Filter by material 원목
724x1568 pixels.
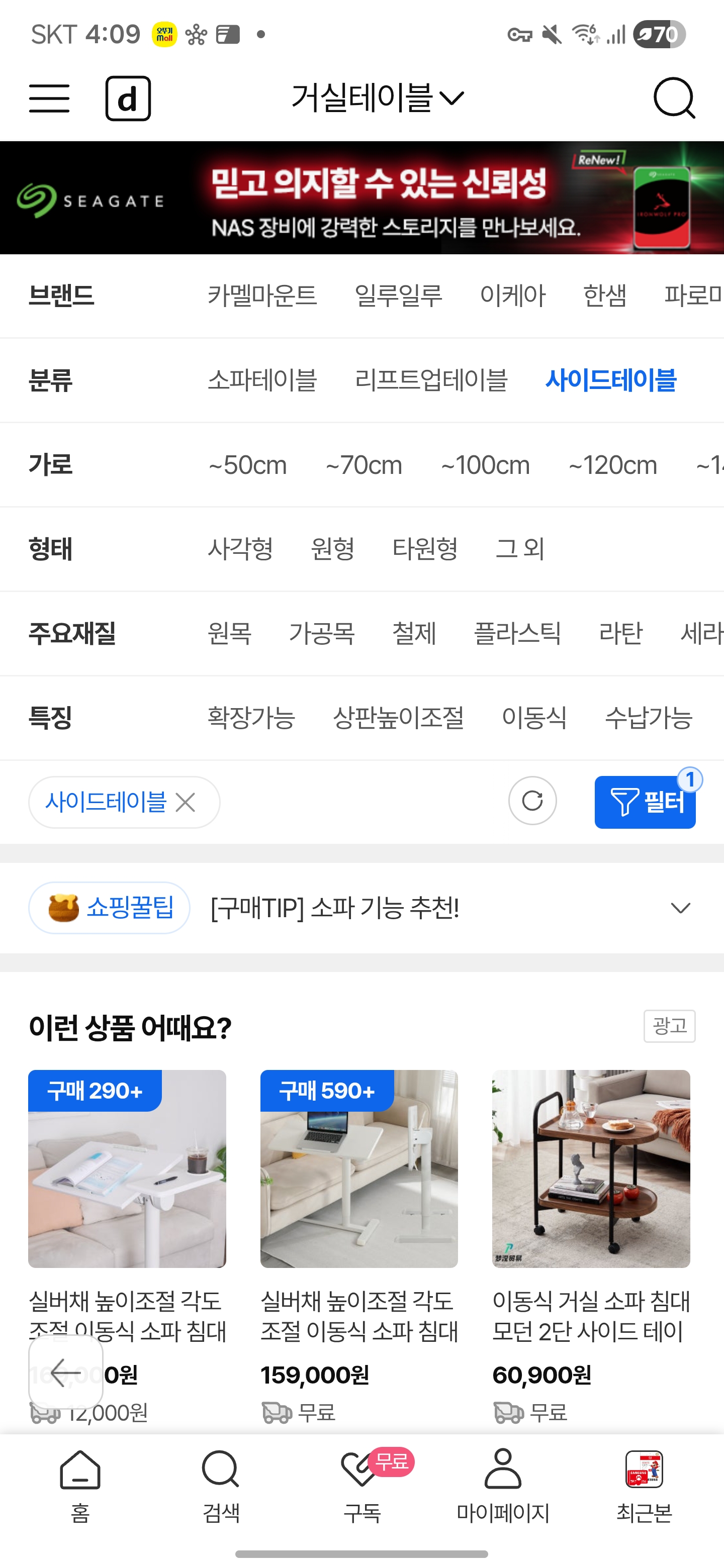(x=230, y=634)
